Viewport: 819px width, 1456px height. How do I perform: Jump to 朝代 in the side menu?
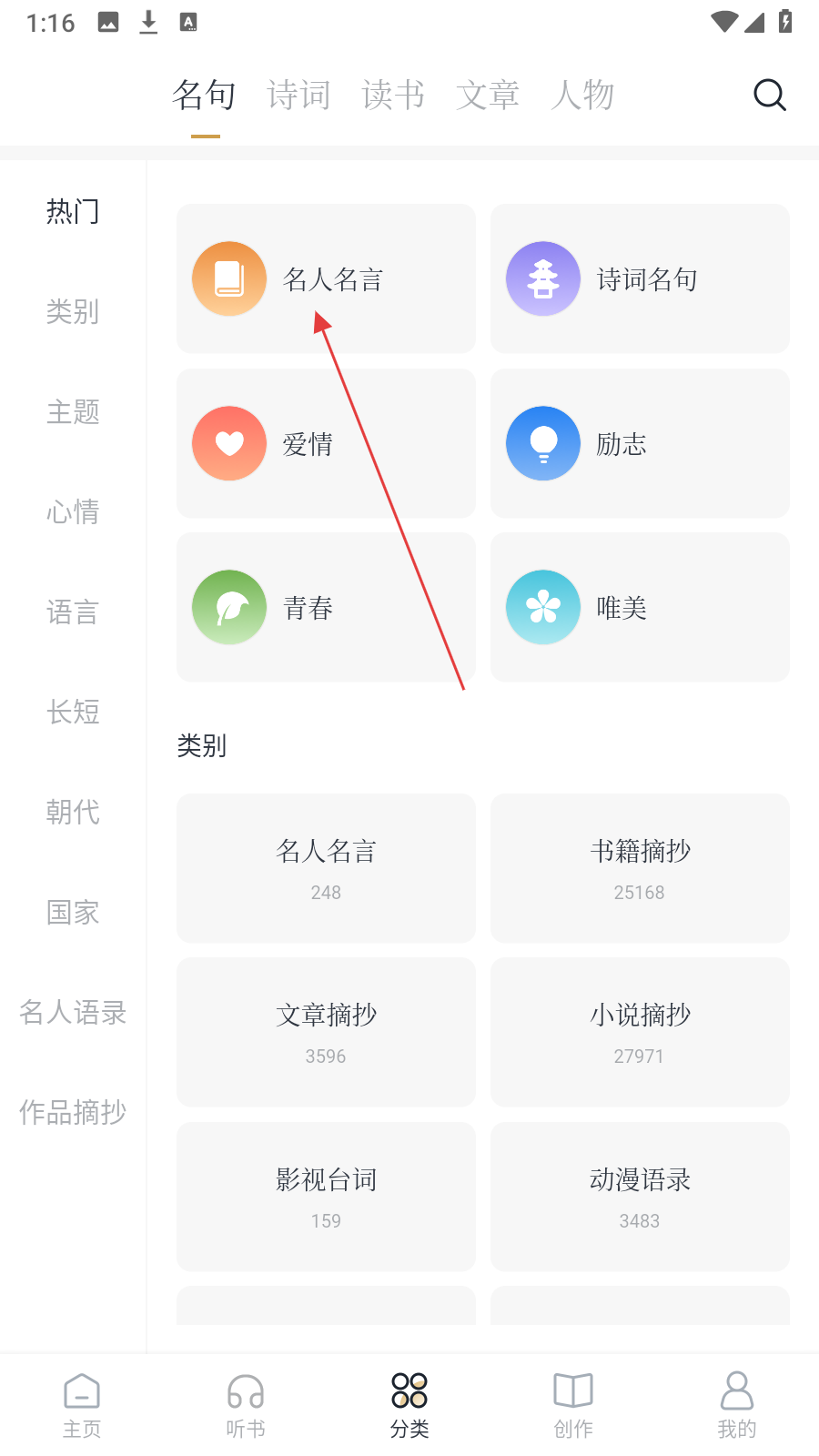tap(73, 813)
